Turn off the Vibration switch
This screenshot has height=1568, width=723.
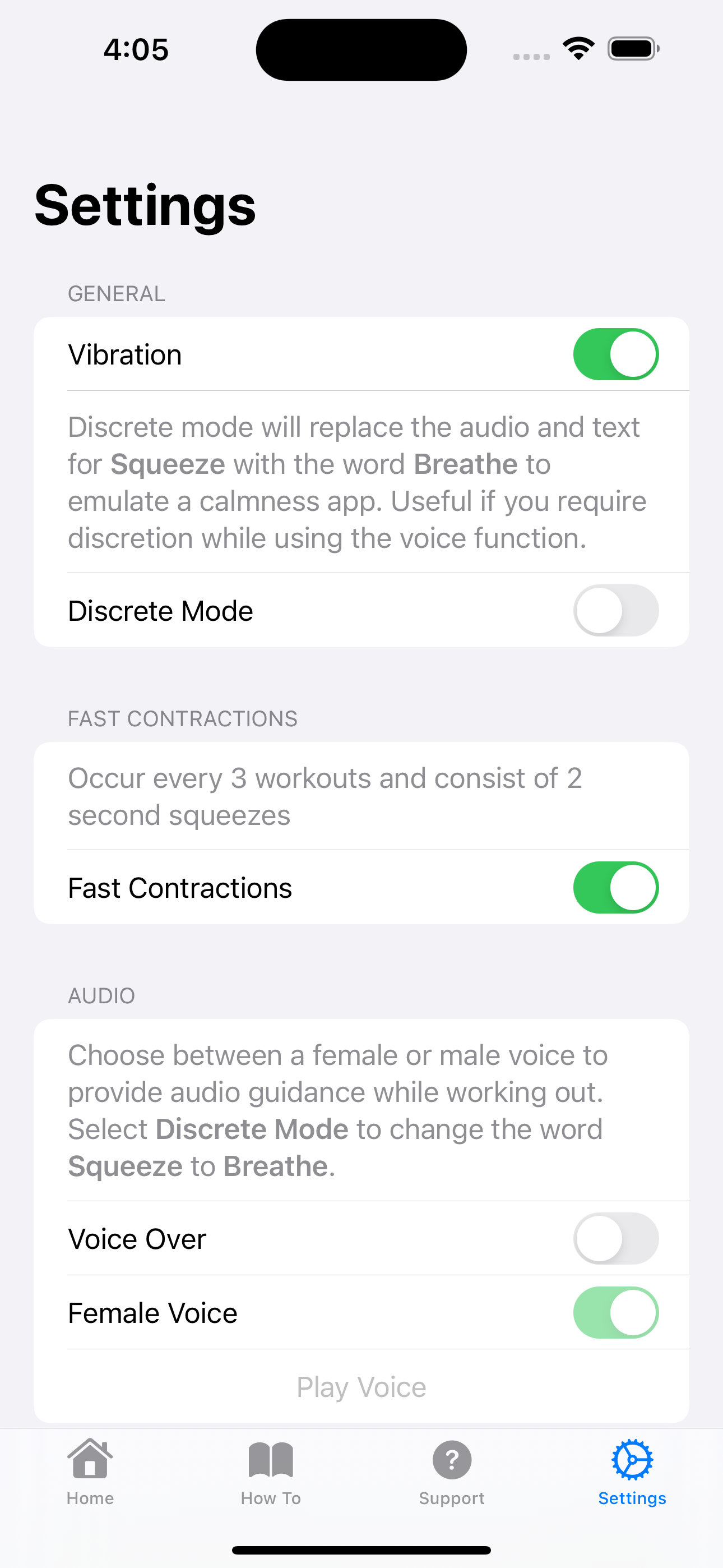[615, 354]
